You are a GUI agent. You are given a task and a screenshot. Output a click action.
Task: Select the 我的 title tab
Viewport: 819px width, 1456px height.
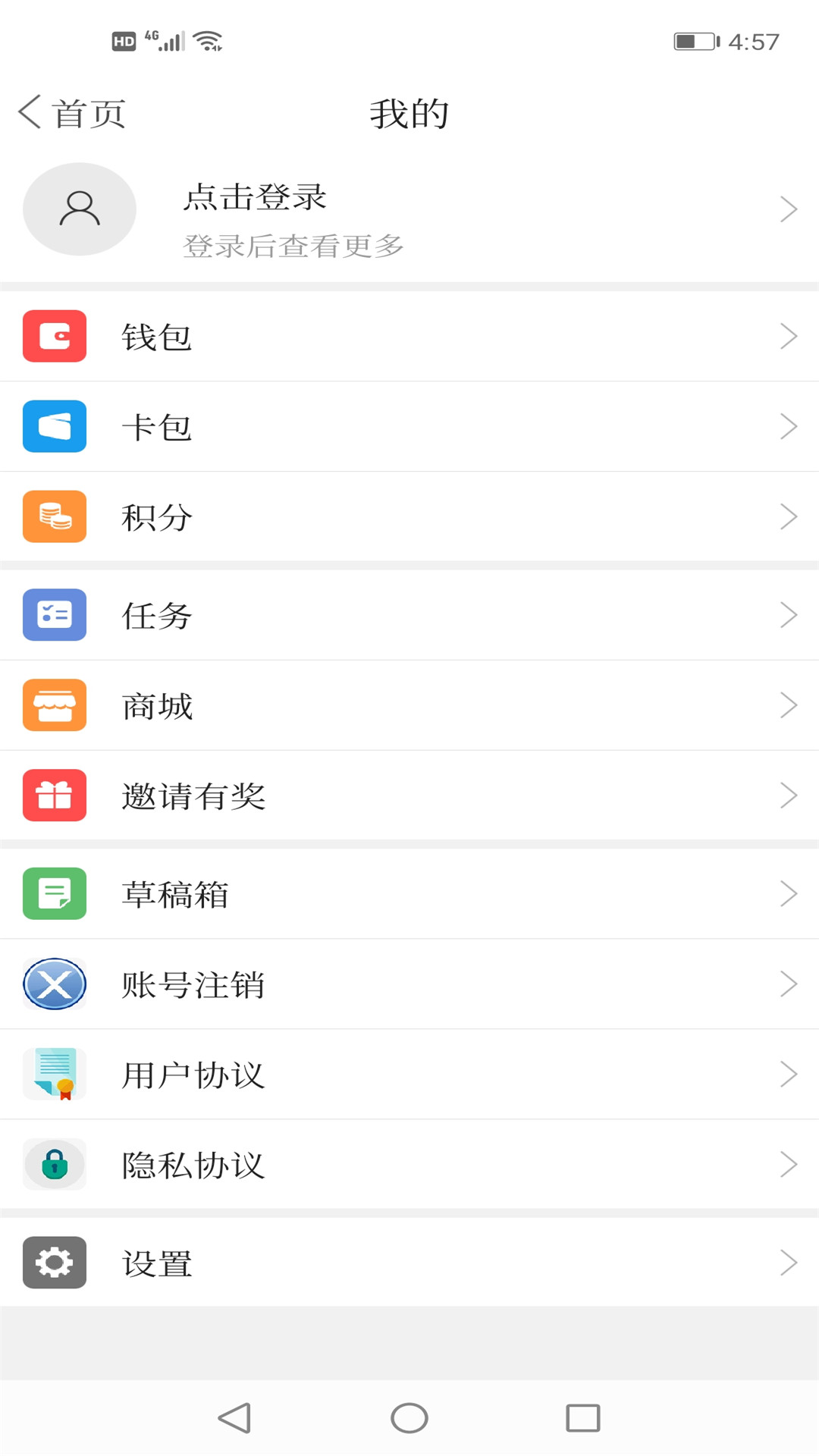409,111
